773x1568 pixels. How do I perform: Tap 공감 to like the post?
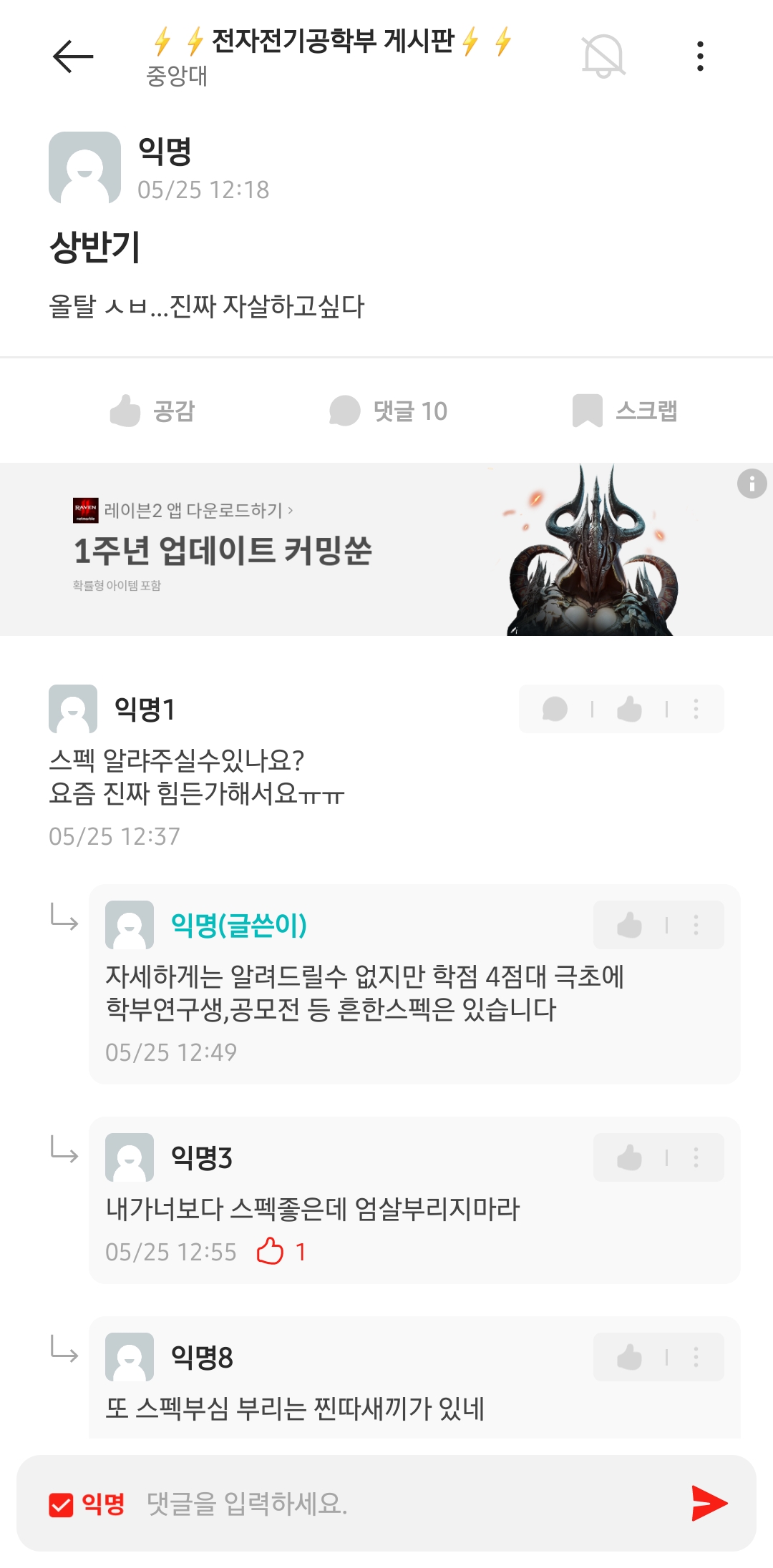pyautogui.click(x=152, y=411)
